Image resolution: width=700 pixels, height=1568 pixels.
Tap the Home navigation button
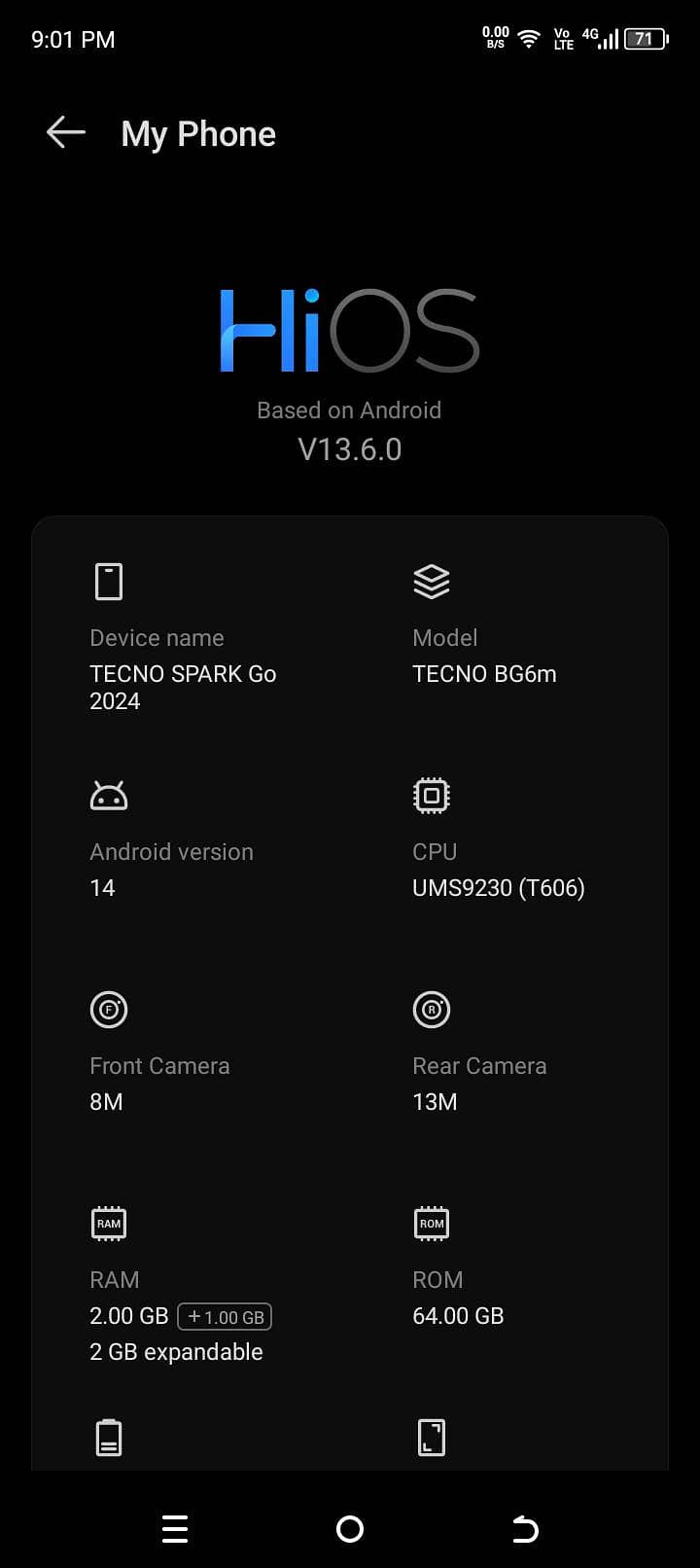coord(349,1529)
